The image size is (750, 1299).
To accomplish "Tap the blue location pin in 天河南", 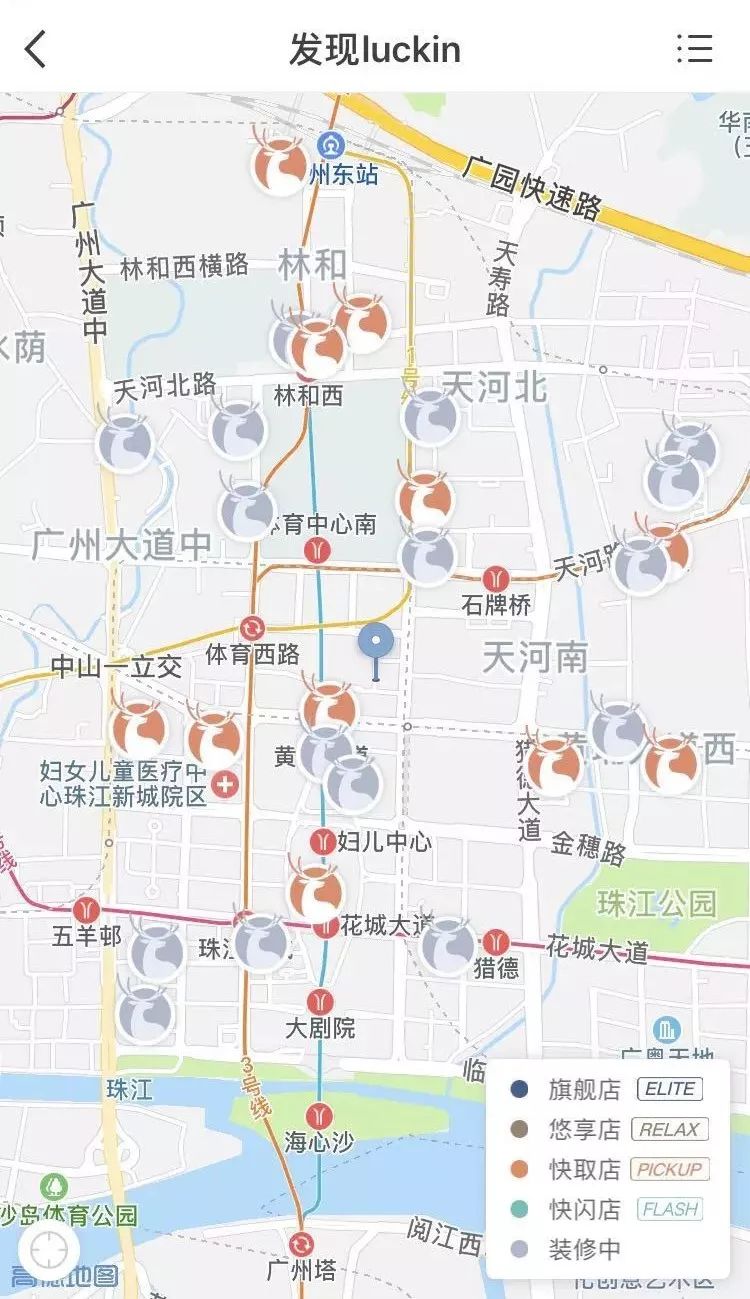I will pyautogui.click(x=376, y=650).
